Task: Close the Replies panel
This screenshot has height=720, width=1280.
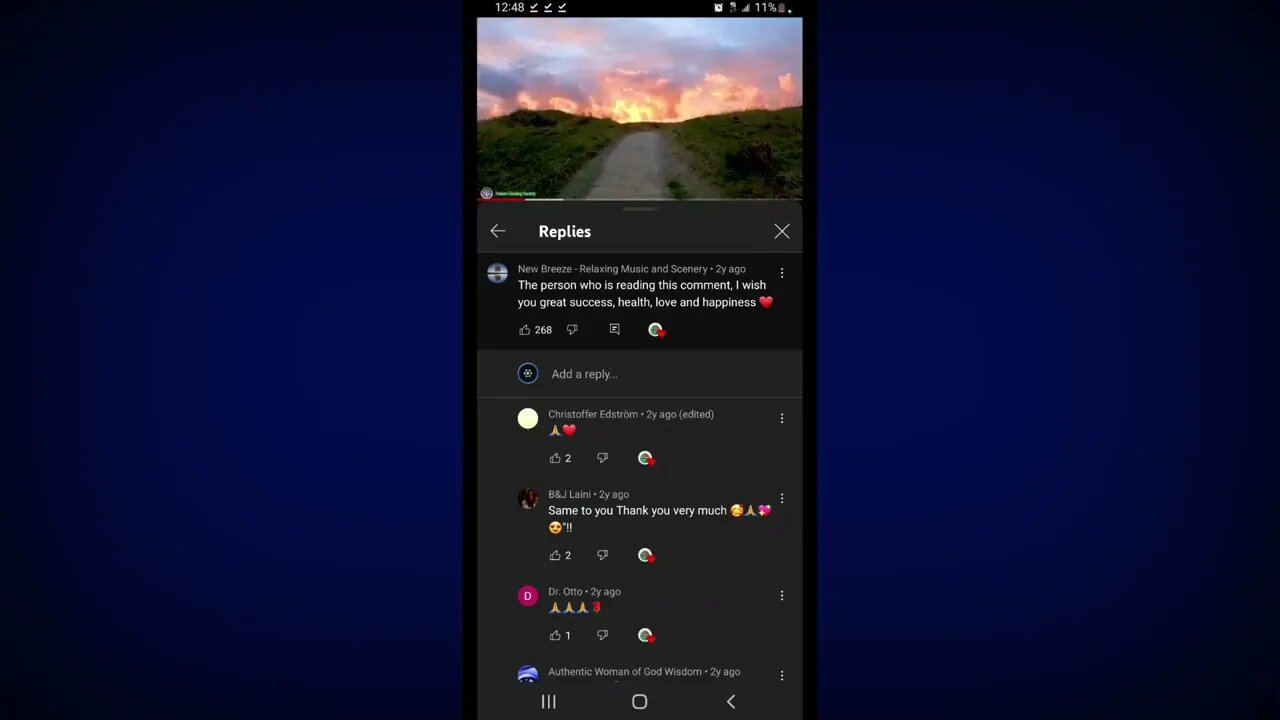Action: tap(782, 231)
